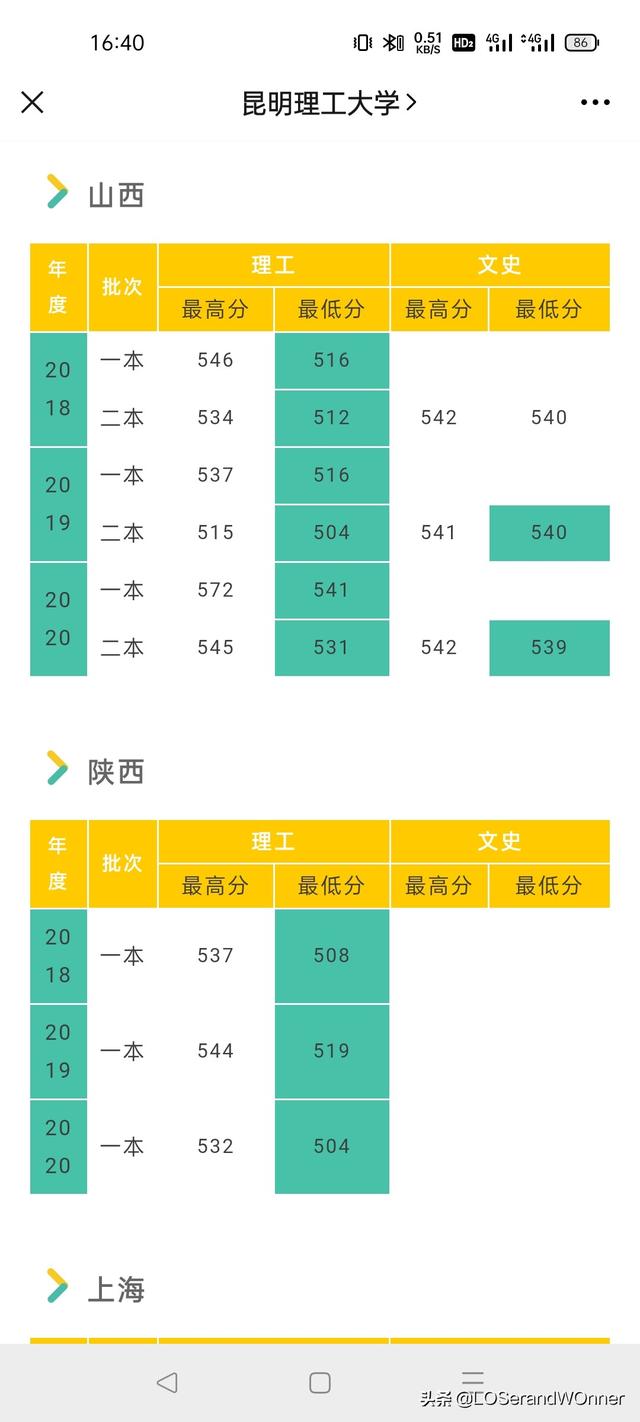This screenshot has height=1422, width=640.
Task: Close the page with the X icon
Action: click(32, 102)
